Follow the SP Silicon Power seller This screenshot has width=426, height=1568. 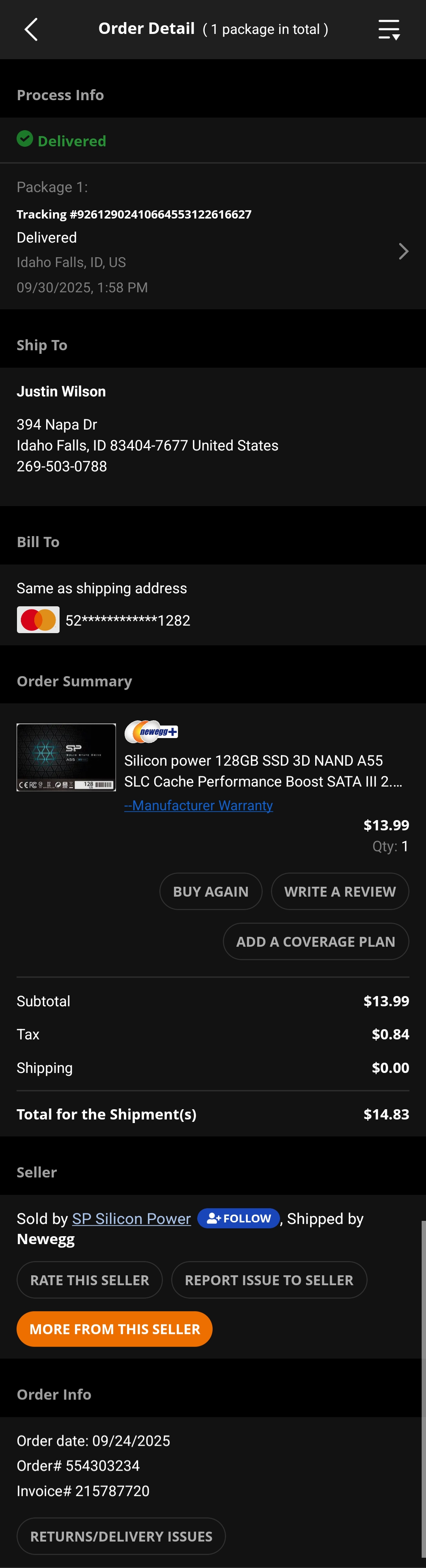tap(239, 1218)
